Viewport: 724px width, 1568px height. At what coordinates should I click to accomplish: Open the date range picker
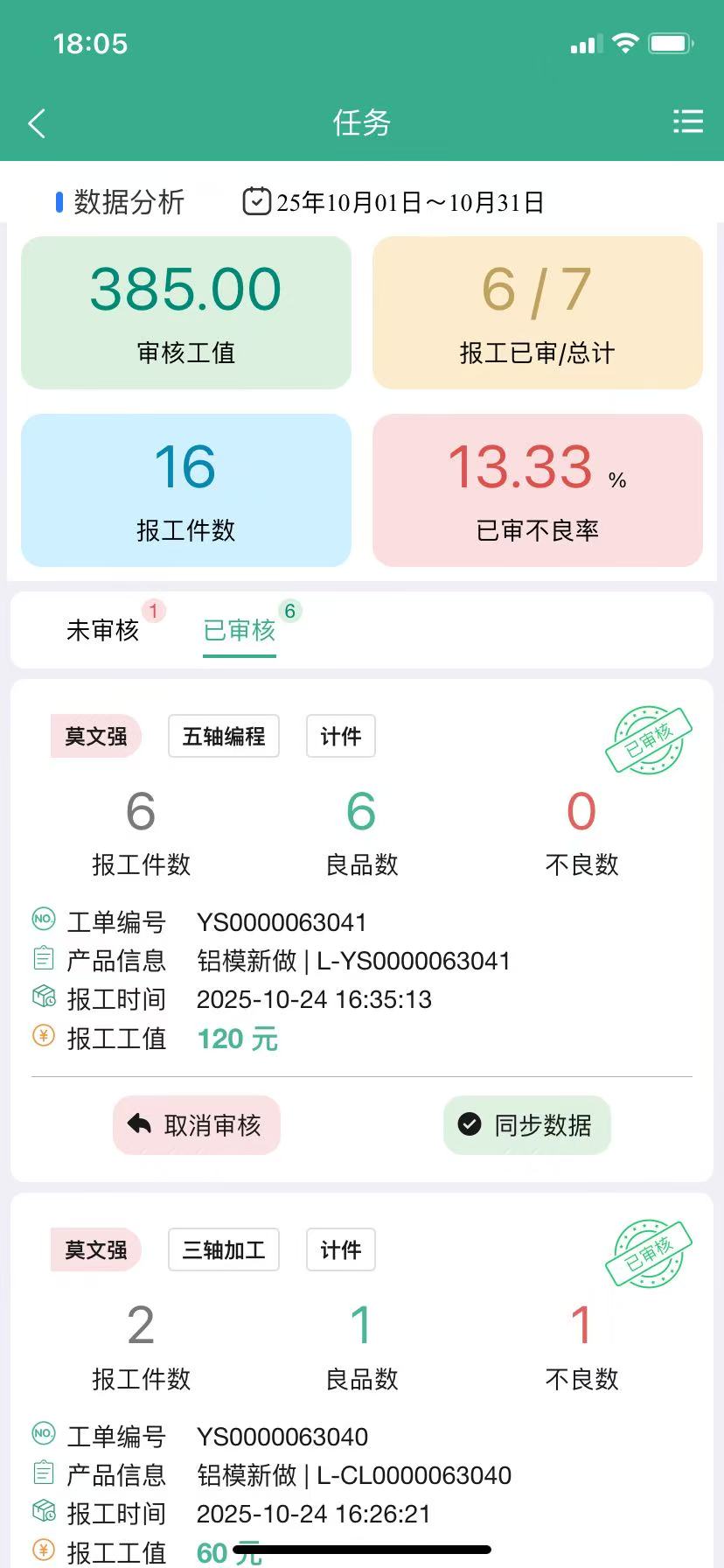pos(393,202)
